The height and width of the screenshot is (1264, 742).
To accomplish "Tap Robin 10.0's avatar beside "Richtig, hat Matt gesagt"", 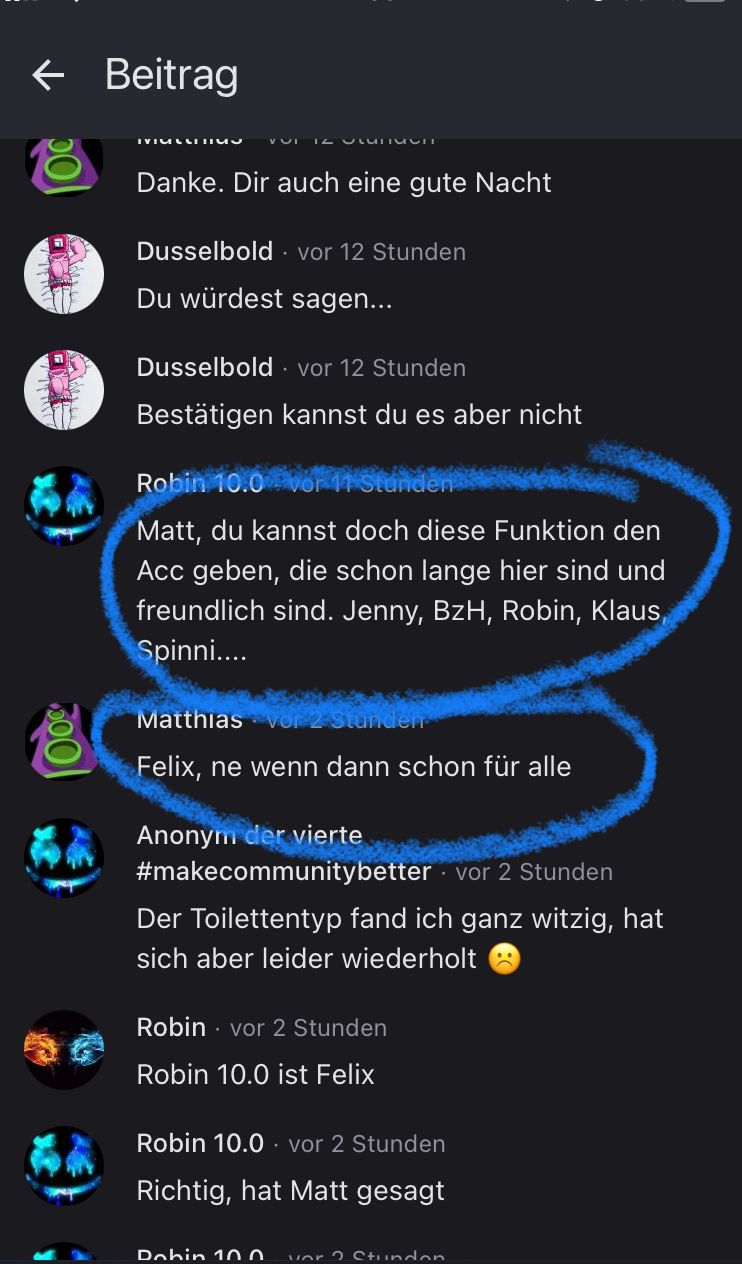I will click(64, 1166).
